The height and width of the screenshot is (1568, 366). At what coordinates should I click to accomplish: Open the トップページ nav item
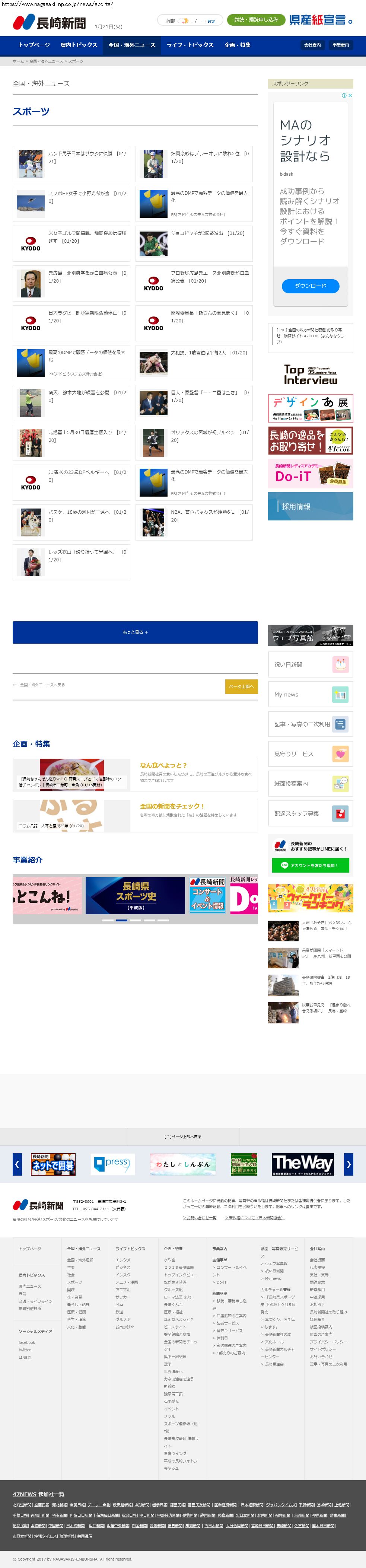point(34,45)
